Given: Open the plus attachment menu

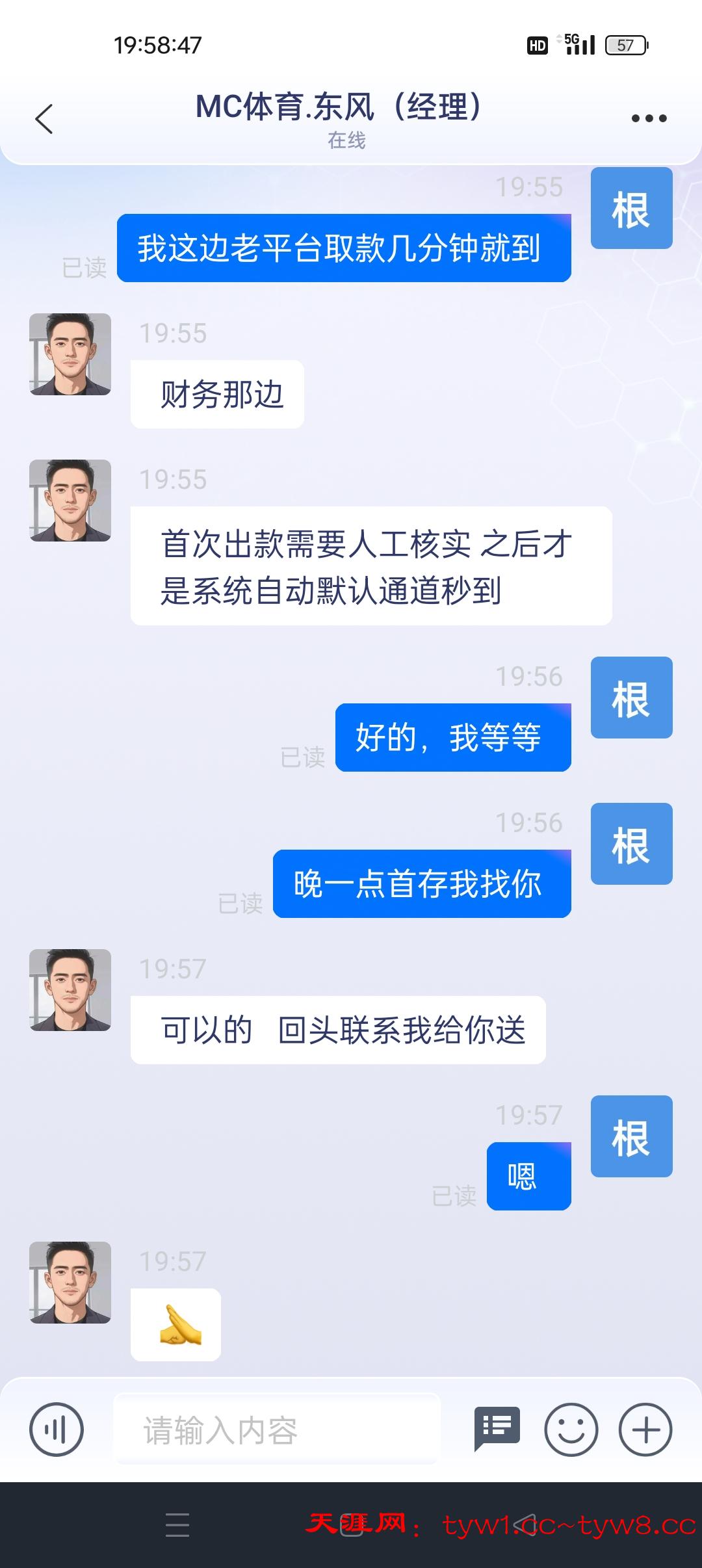Looking at the screenshot, I should point(645,1430).
